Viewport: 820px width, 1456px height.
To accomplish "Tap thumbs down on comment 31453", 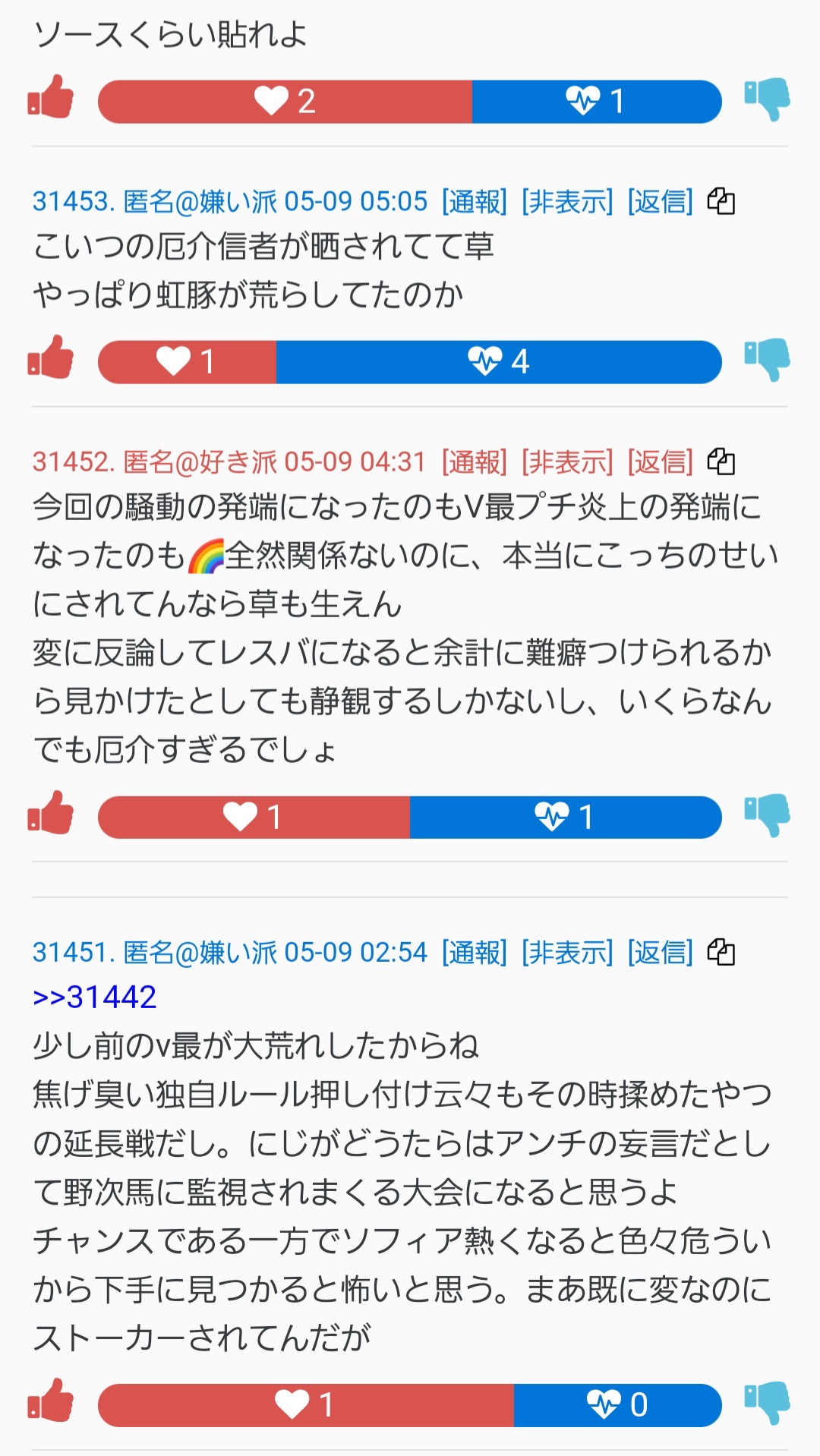I will pyautogui.click(x=768, y=360).
